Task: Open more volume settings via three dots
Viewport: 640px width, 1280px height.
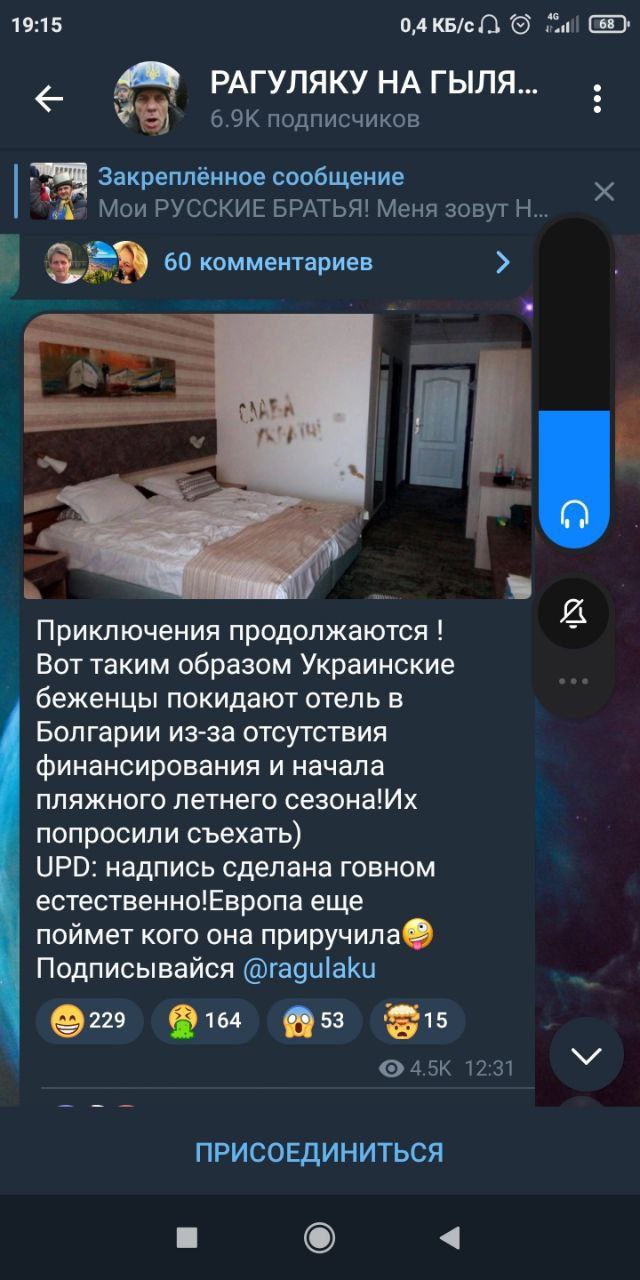Action: 573,681
